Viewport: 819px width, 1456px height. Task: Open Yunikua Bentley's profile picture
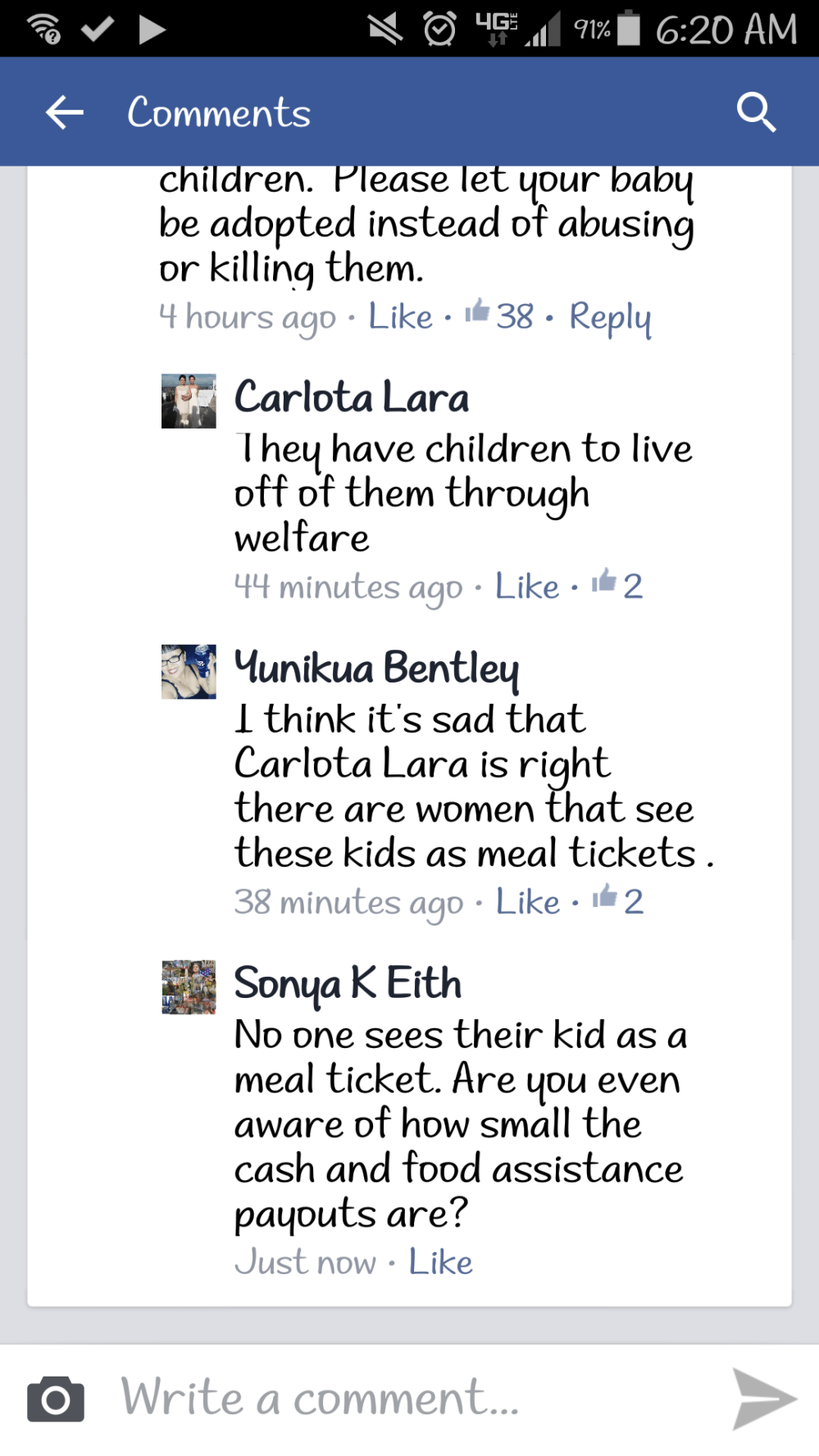click(x=189, y=672)
